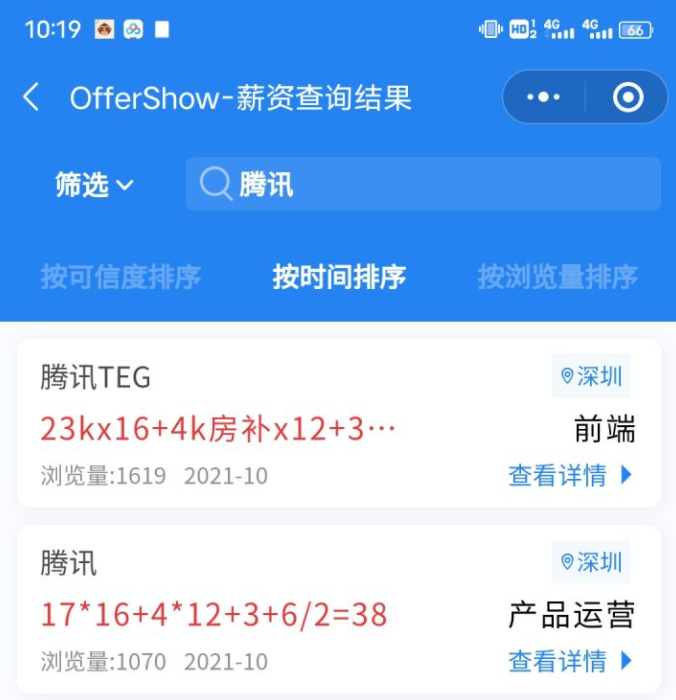This screenshot has width=676, height=700.
Task: Close the OfferShow mini program
Action: coord(628,97)
